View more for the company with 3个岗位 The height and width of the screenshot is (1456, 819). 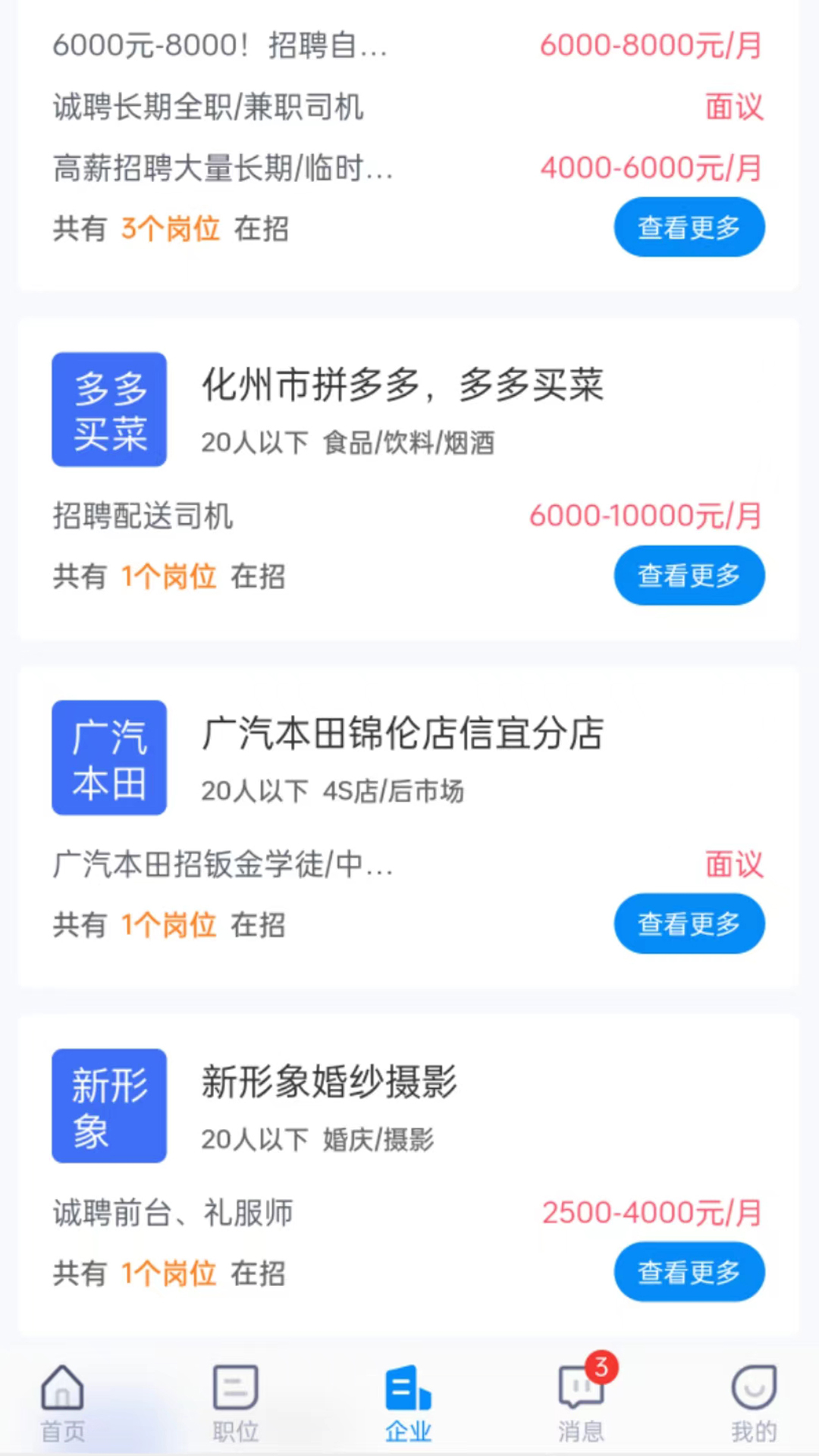(x=689, y=227)
